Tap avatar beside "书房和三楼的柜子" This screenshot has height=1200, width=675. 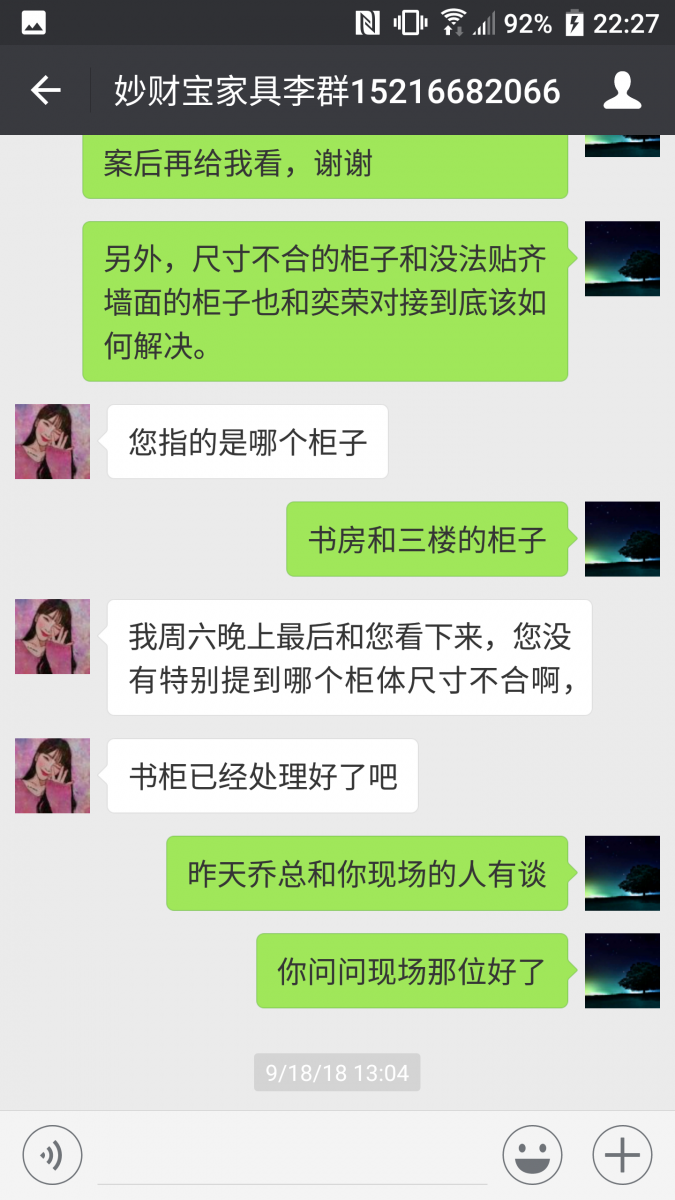tap(622, 539)
